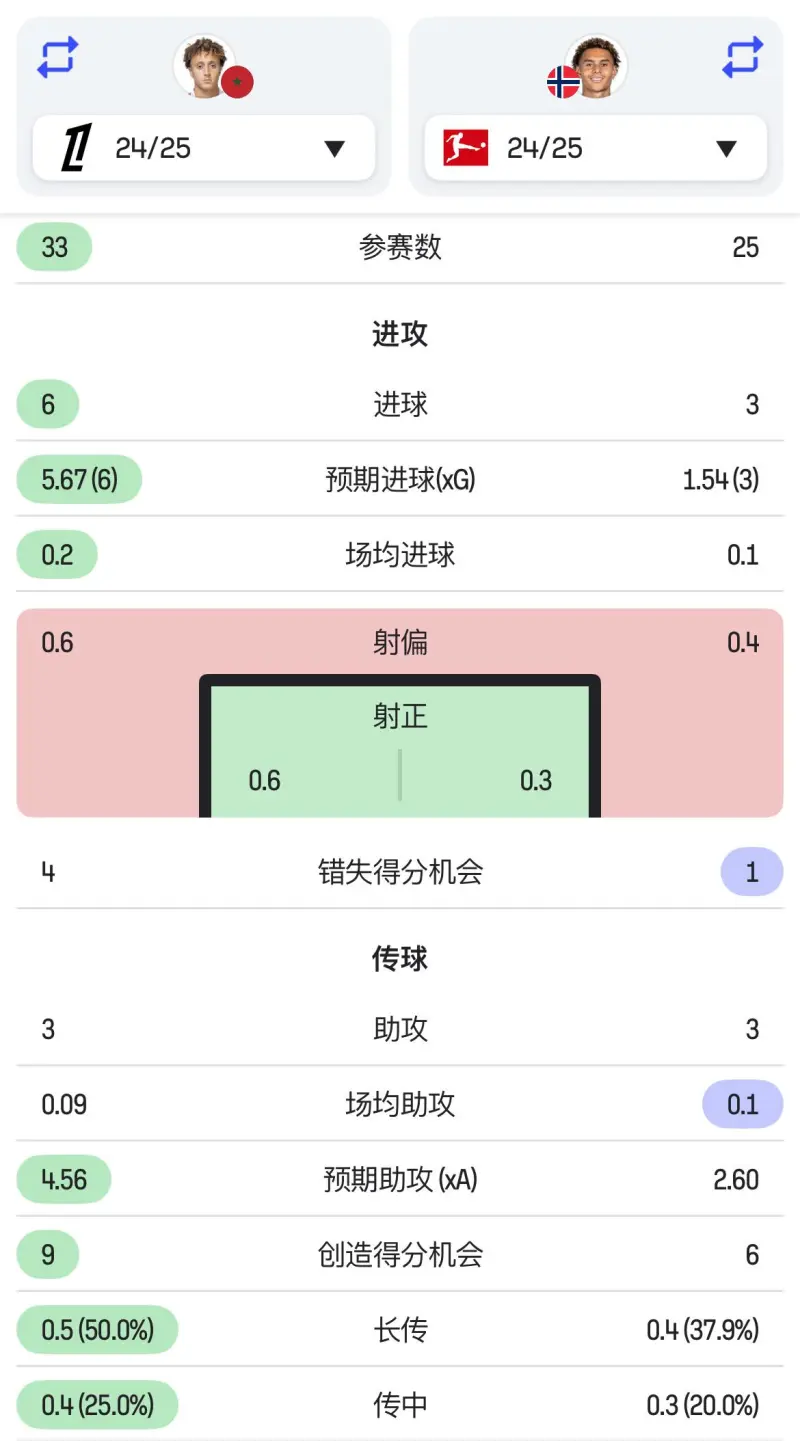Viewport: 800px width, 1441px height.
Task: Open the Ligue 1 24/25 season dropdown
Action: (x=204, y=149)
